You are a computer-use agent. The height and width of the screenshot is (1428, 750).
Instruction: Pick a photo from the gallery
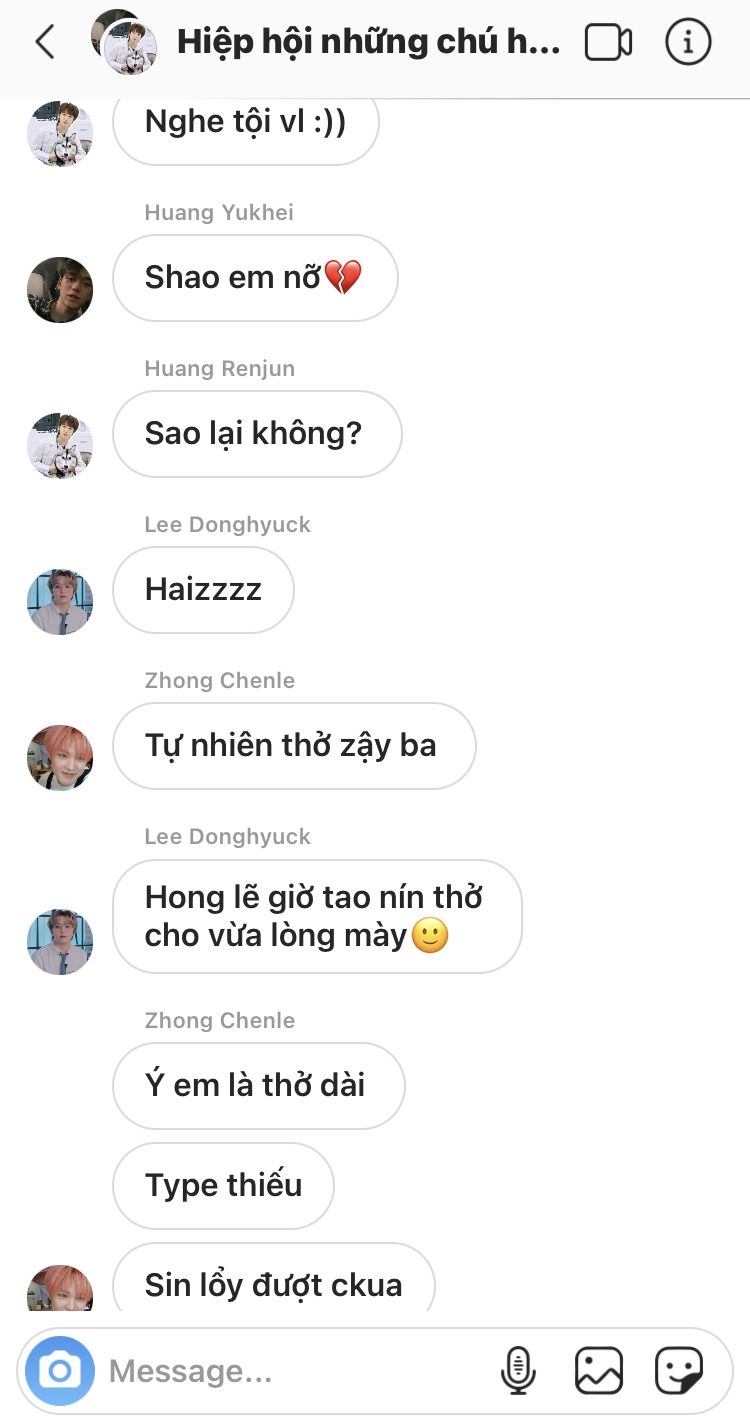[599, 1371]
